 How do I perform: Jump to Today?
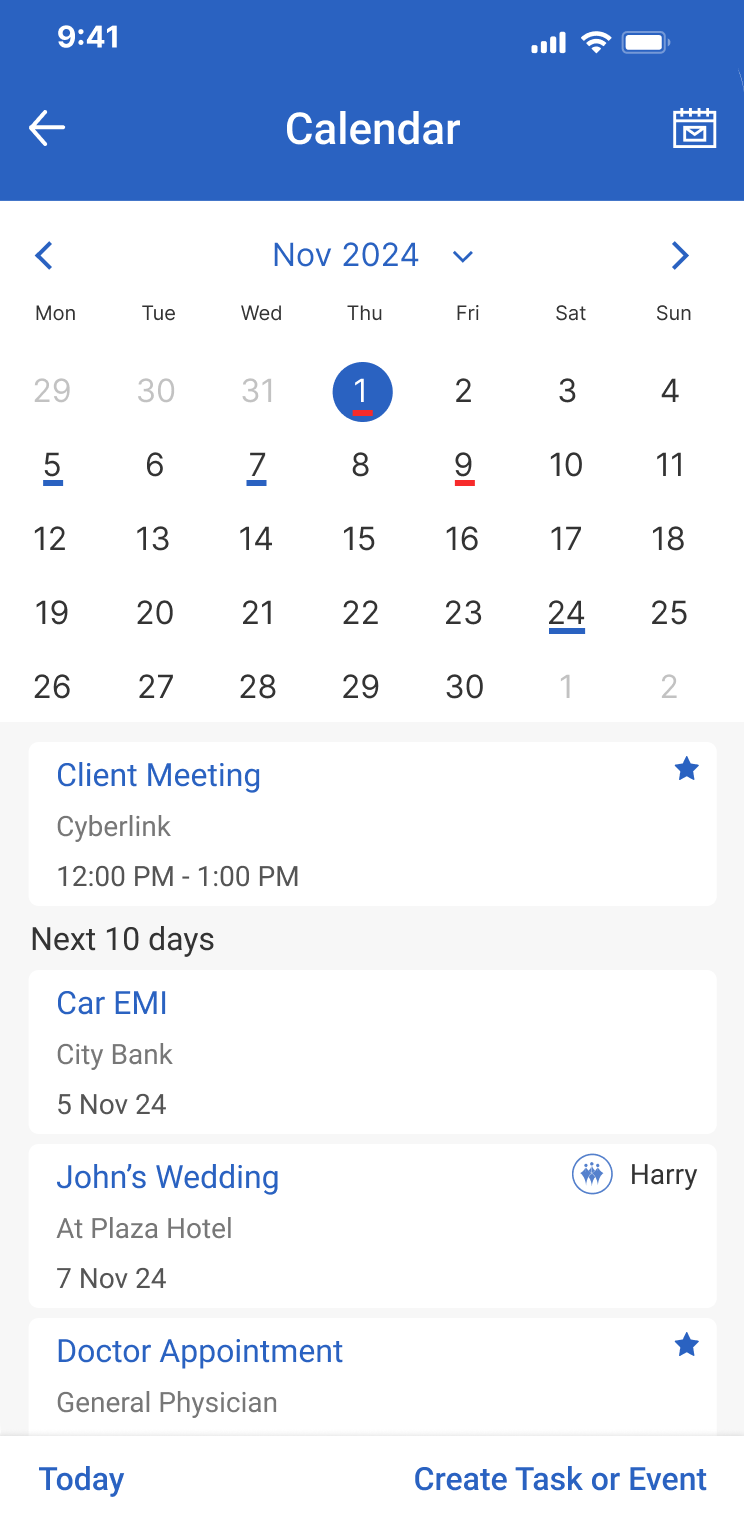tap(81, 1479)
